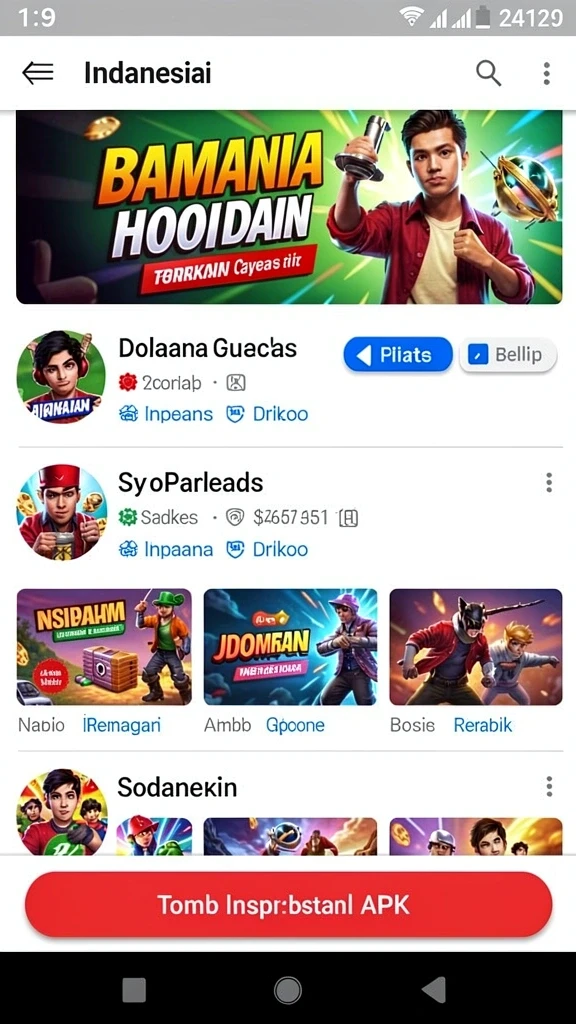The height and width of the screenshot is (1024, 576).
Task: Follow the iRemagari link
Action: click(x=122, y=725)
